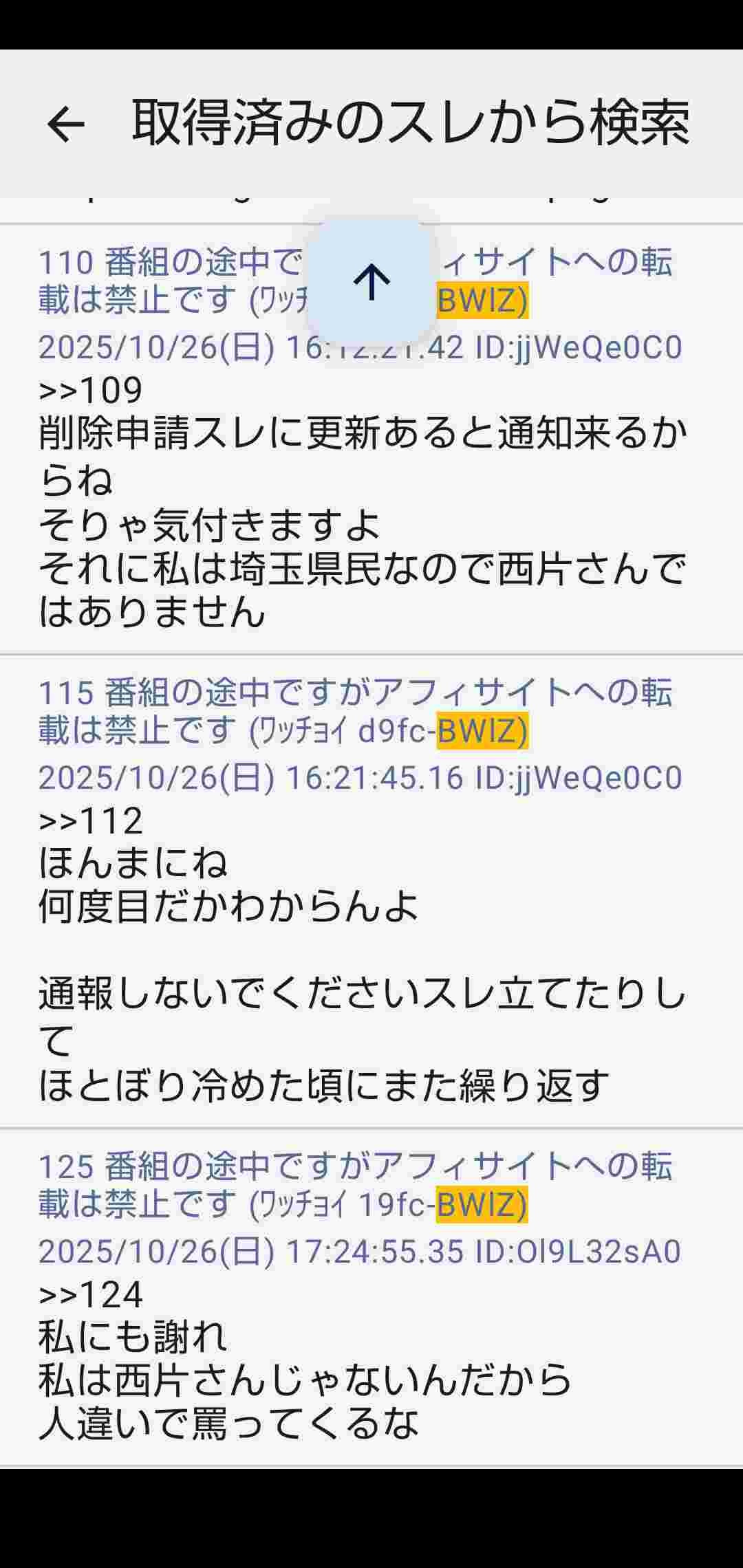Tap the >>124 reply anchor
Image resolution: width=743 pixels, height=1568 pixels.
(91, 1294)
